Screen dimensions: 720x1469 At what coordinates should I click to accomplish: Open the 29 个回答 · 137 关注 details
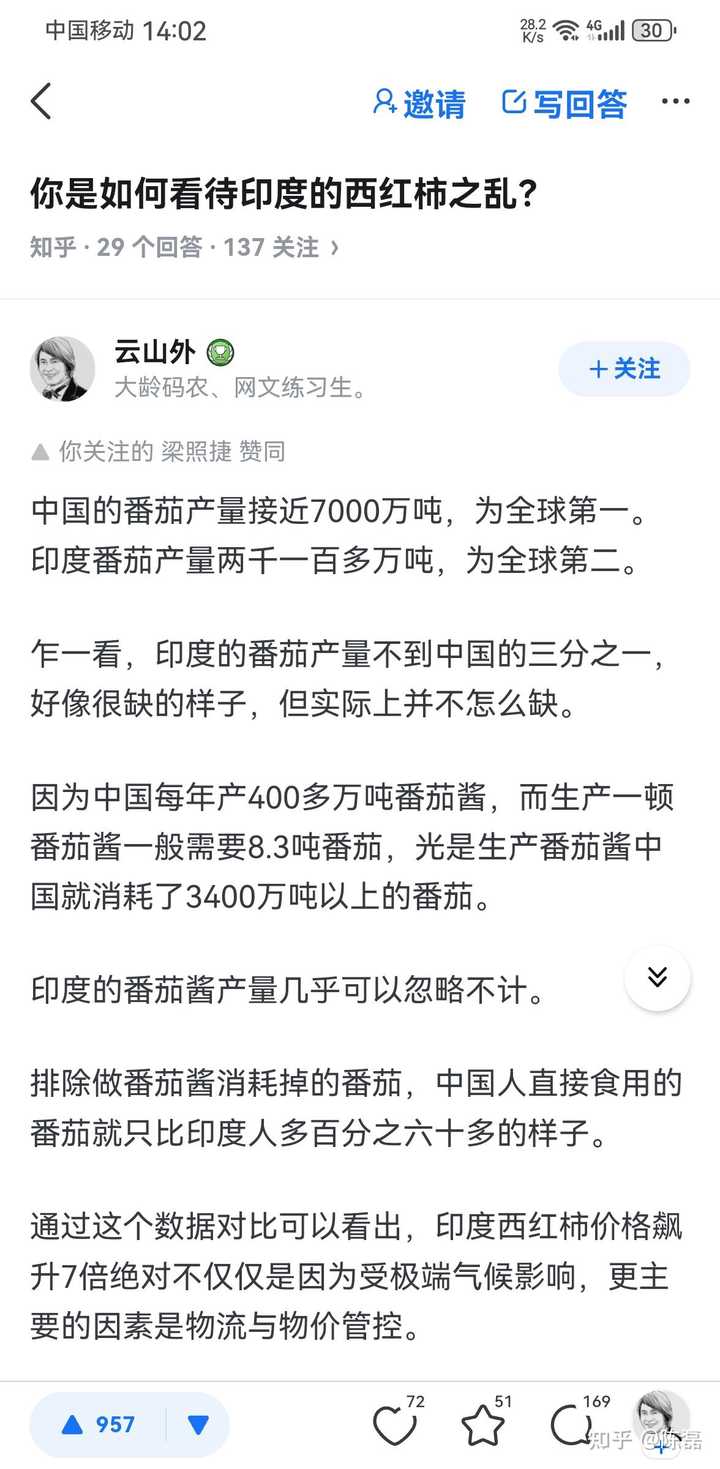click(185, 246)
